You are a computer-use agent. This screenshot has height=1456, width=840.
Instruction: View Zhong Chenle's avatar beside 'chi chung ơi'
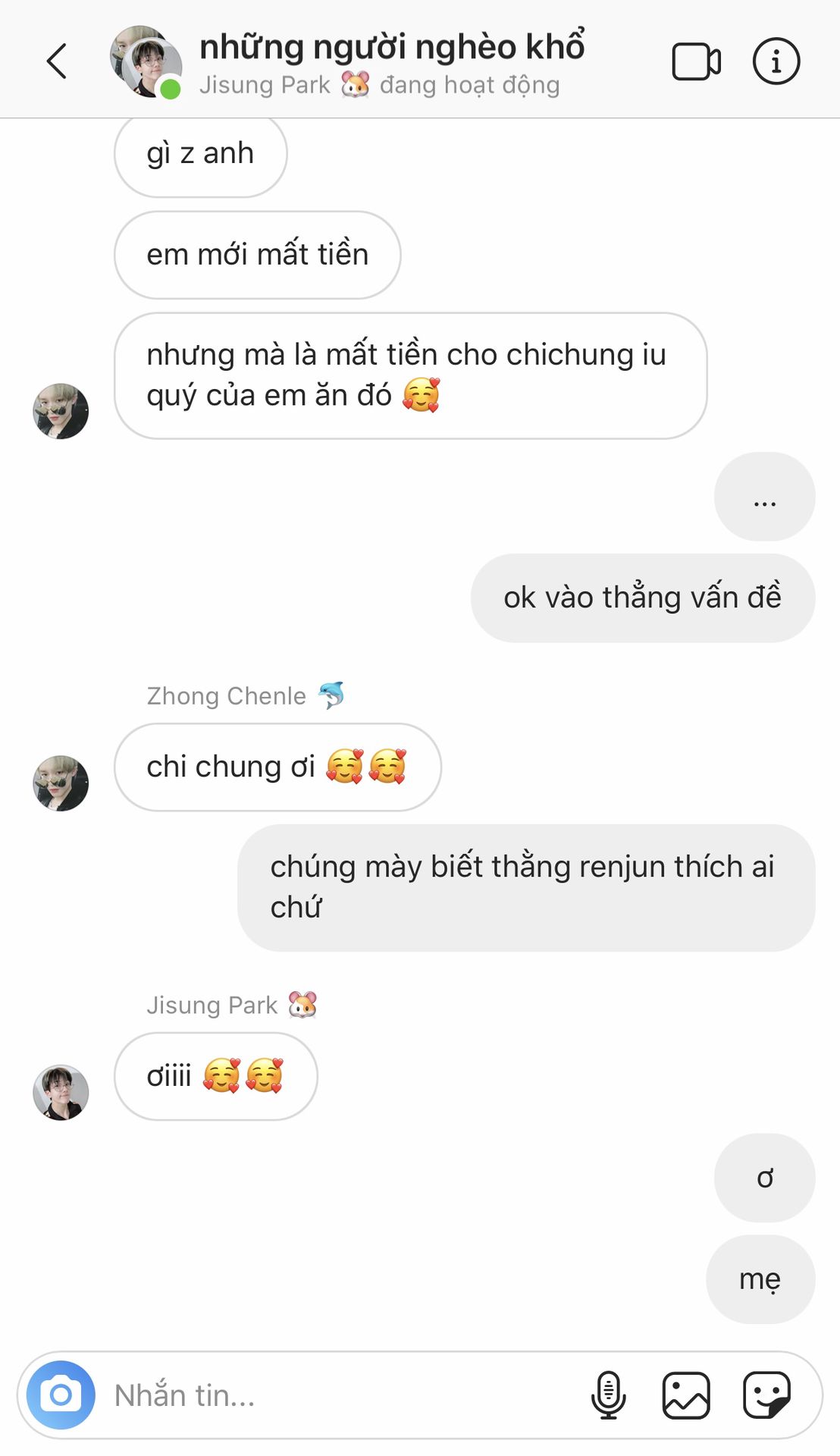coord(61,783)
